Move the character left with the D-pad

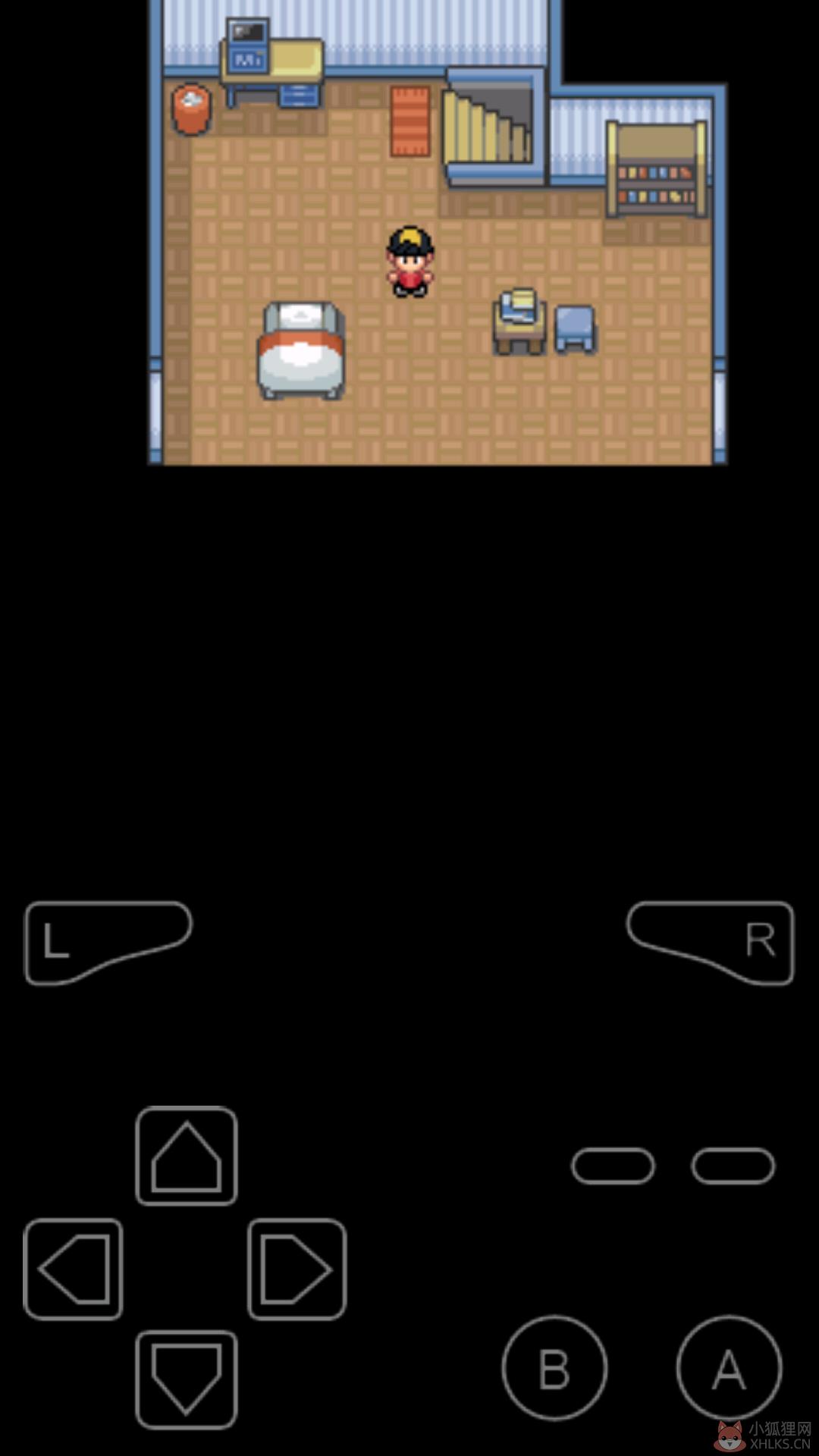(x=74, y=1269)
